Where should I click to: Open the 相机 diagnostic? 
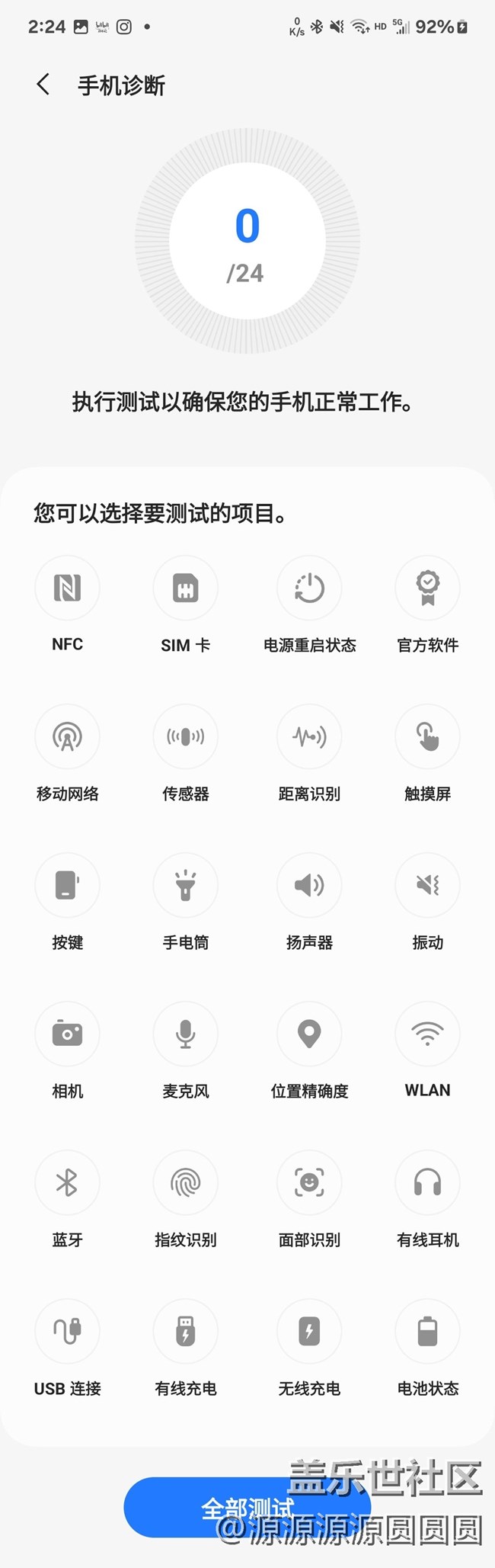point(67,1034)
